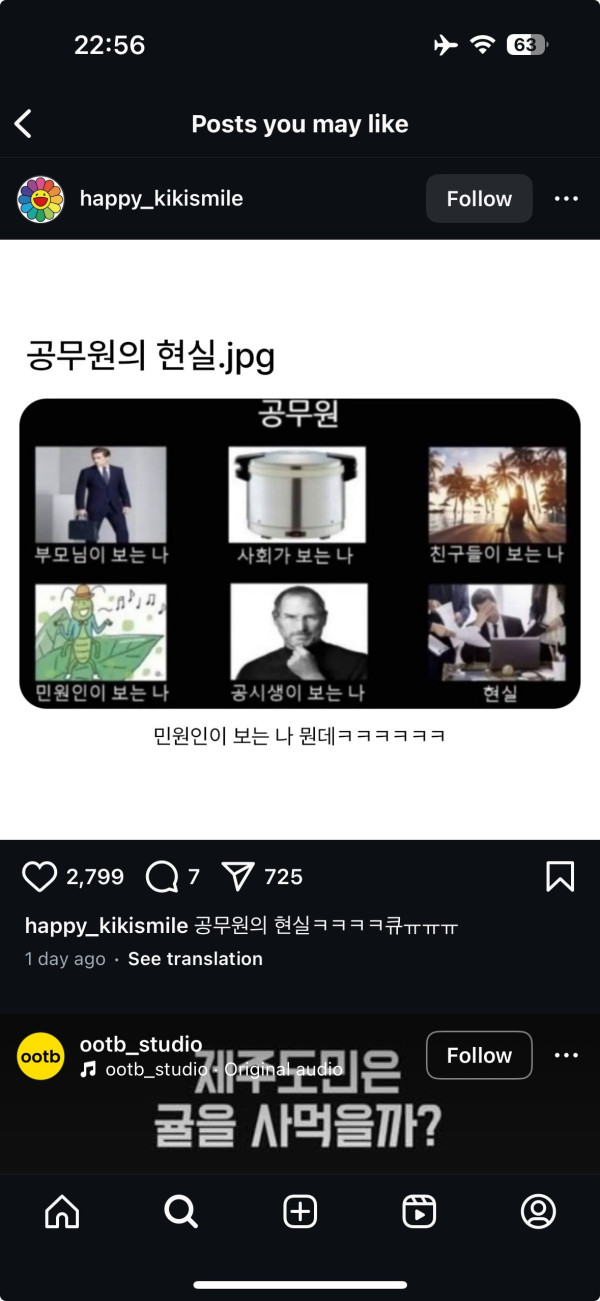The height and width of the screenshot is (1301, 600).
Task: Open happy_kikismile's profile from the username
Action: (x=161, y=199)
